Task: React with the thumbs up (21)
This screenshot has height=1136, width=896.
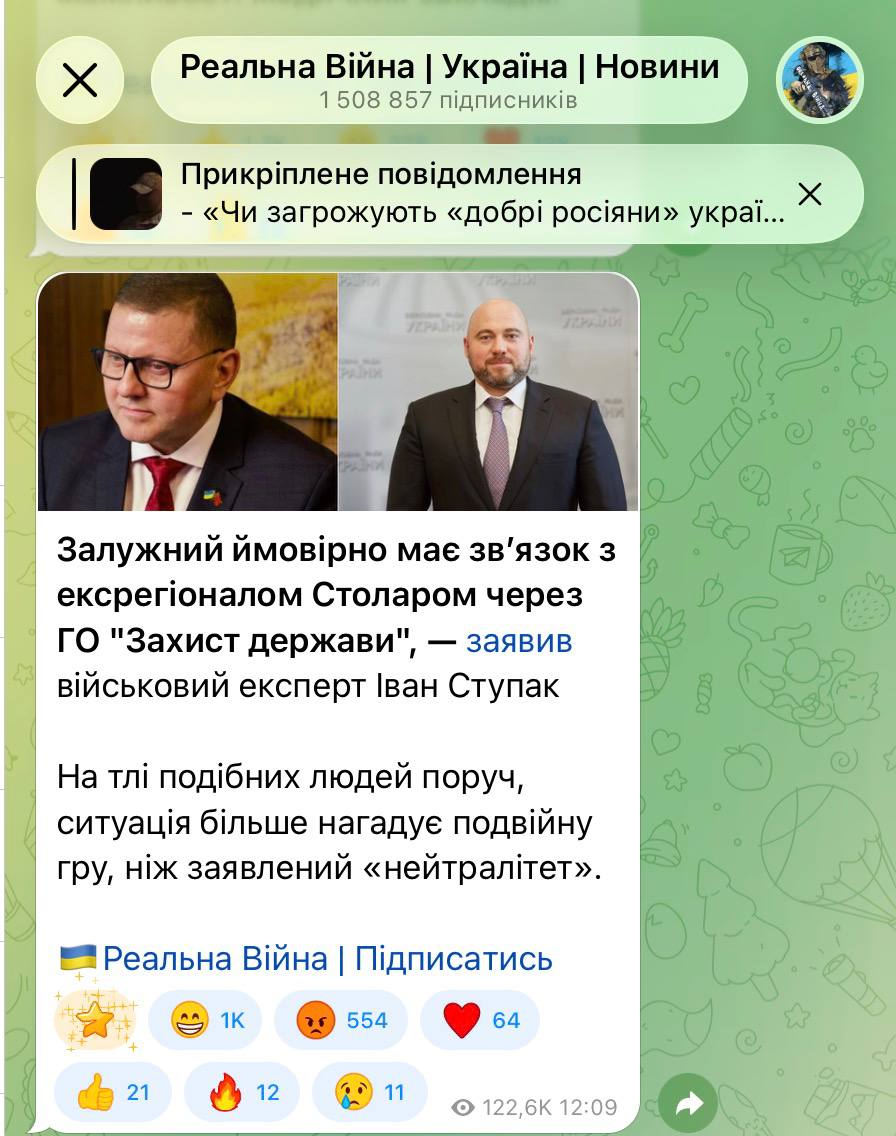Action: click(x=112, y=1092)
